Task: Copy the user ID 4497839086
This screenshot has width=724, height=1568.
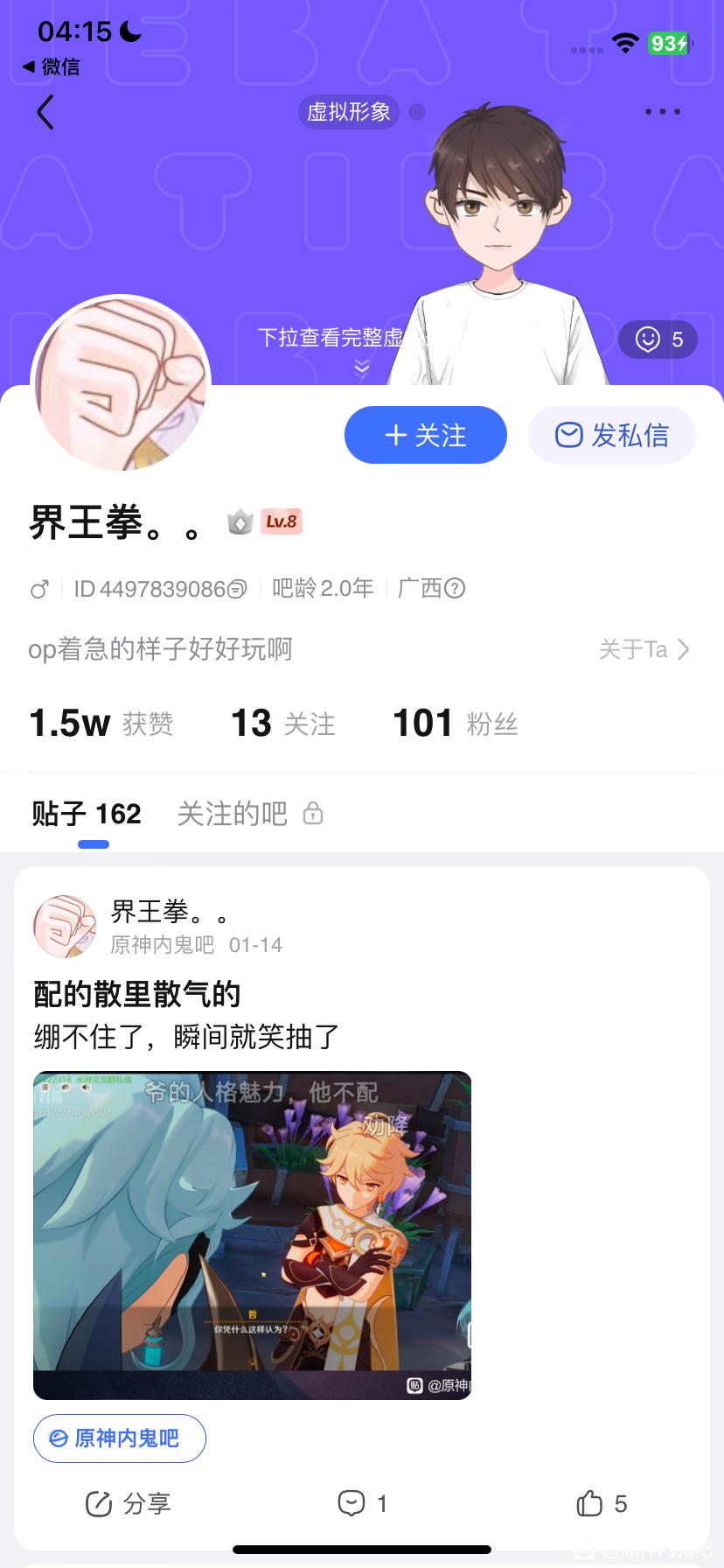Action: [237, 590]
